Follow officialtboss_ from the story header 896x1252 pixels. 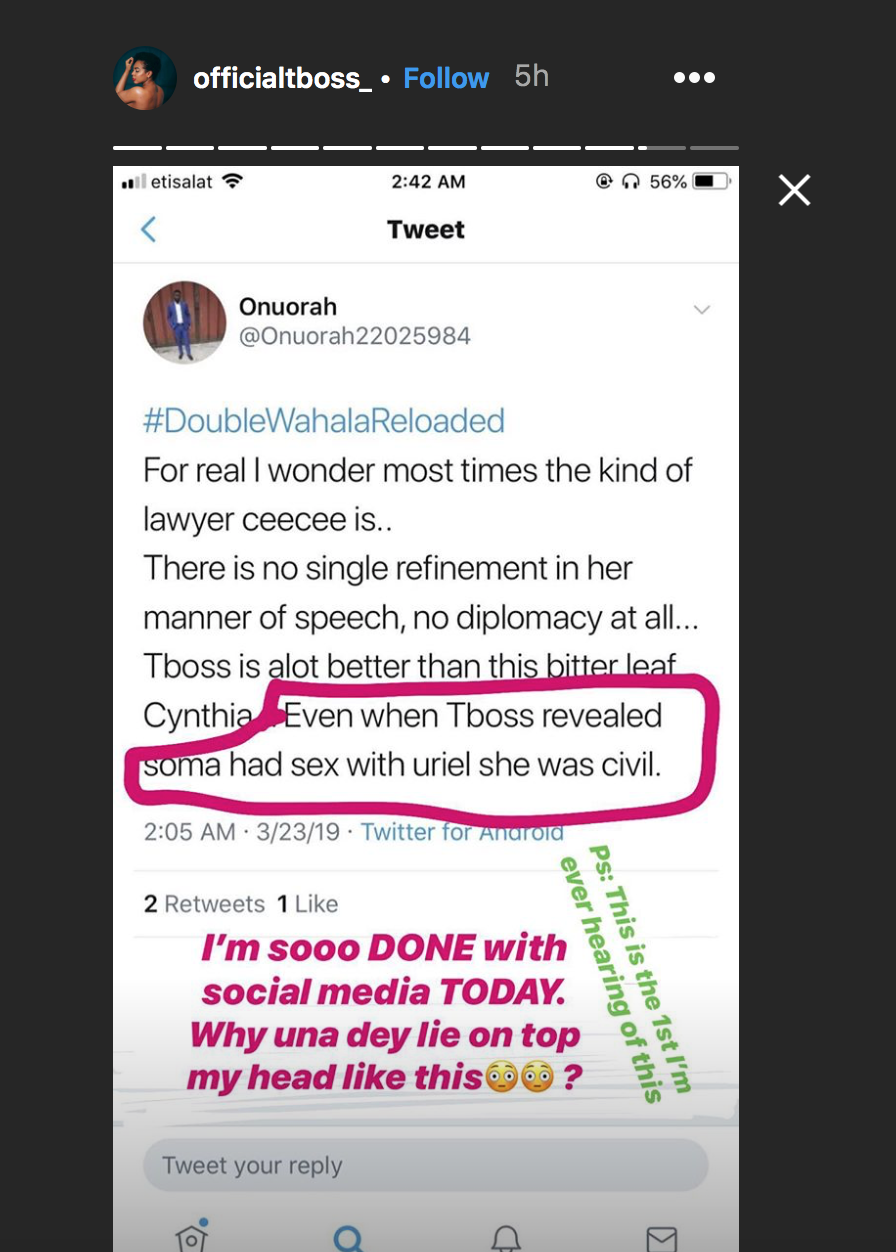click(x=446, y=78)
